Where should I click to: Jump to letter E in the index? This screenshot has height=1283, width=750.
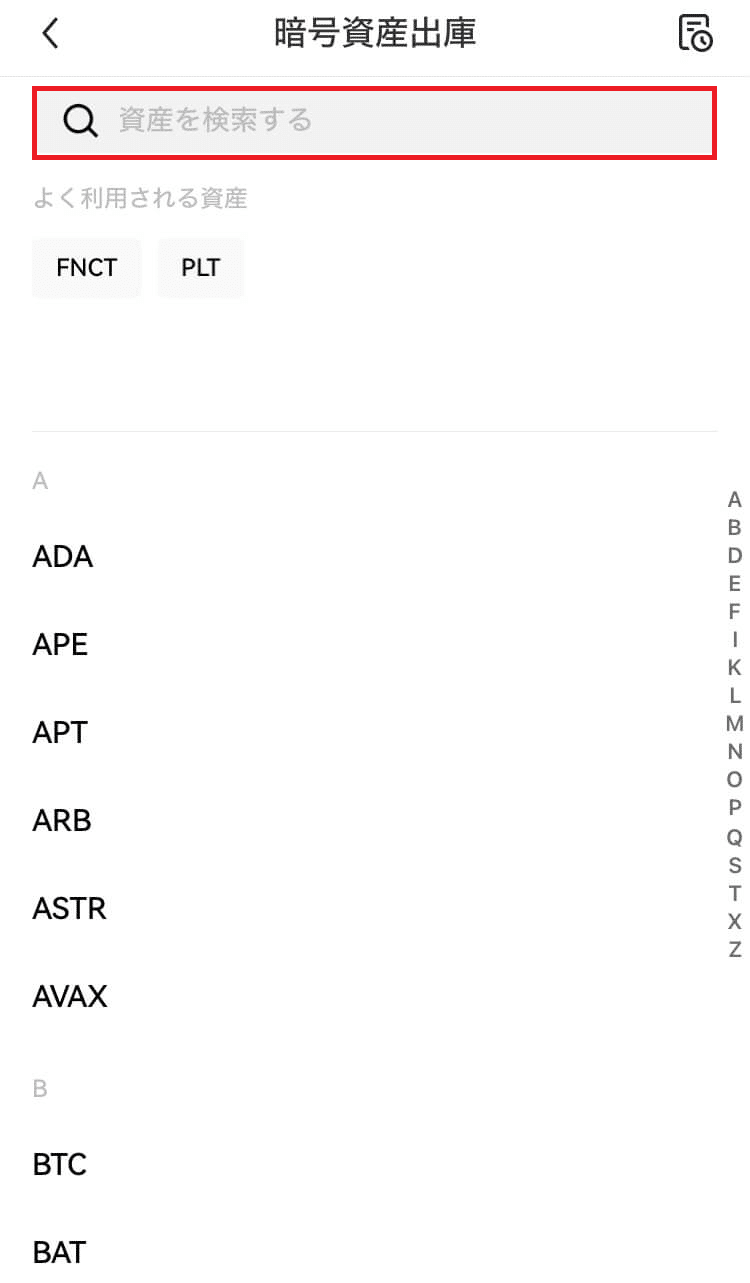click(x=734, y=584)
